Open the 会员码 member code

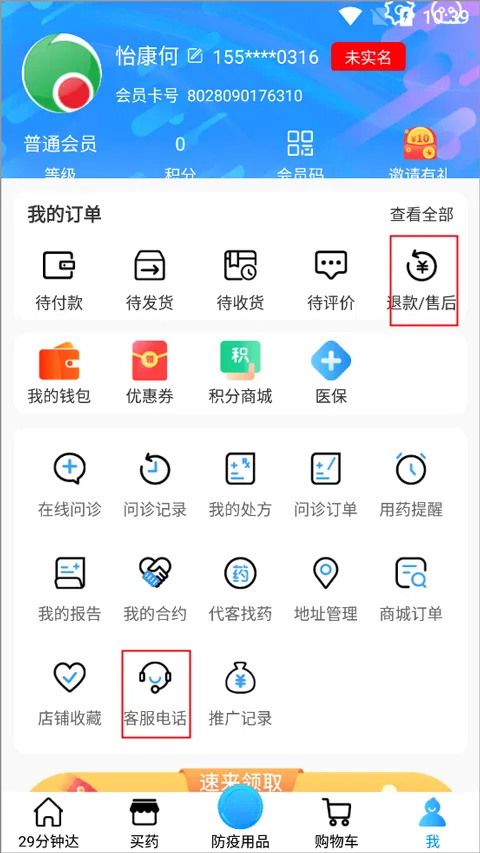click(x=300, y=156)
